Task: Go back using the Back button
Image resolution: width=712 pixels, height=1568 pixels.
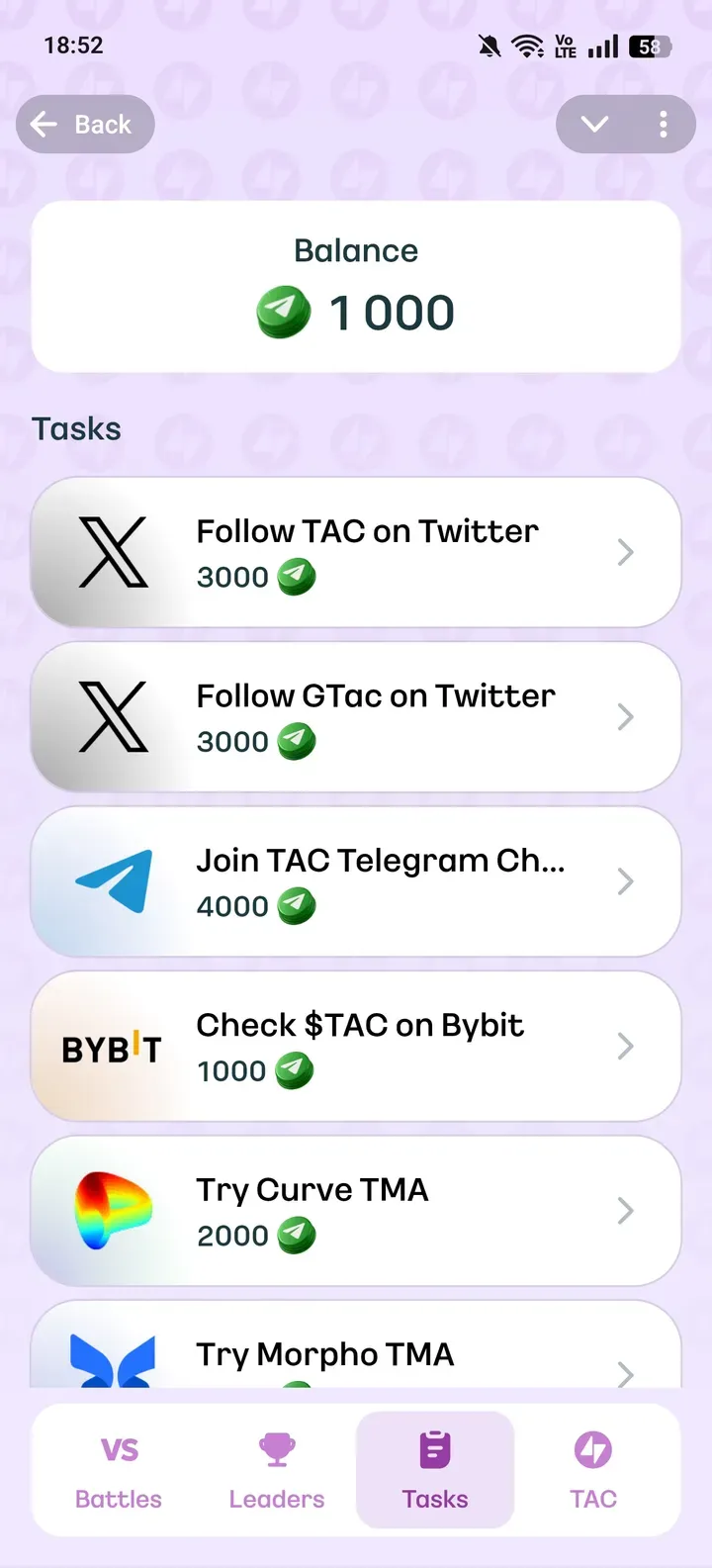Action: pos(85,125)
